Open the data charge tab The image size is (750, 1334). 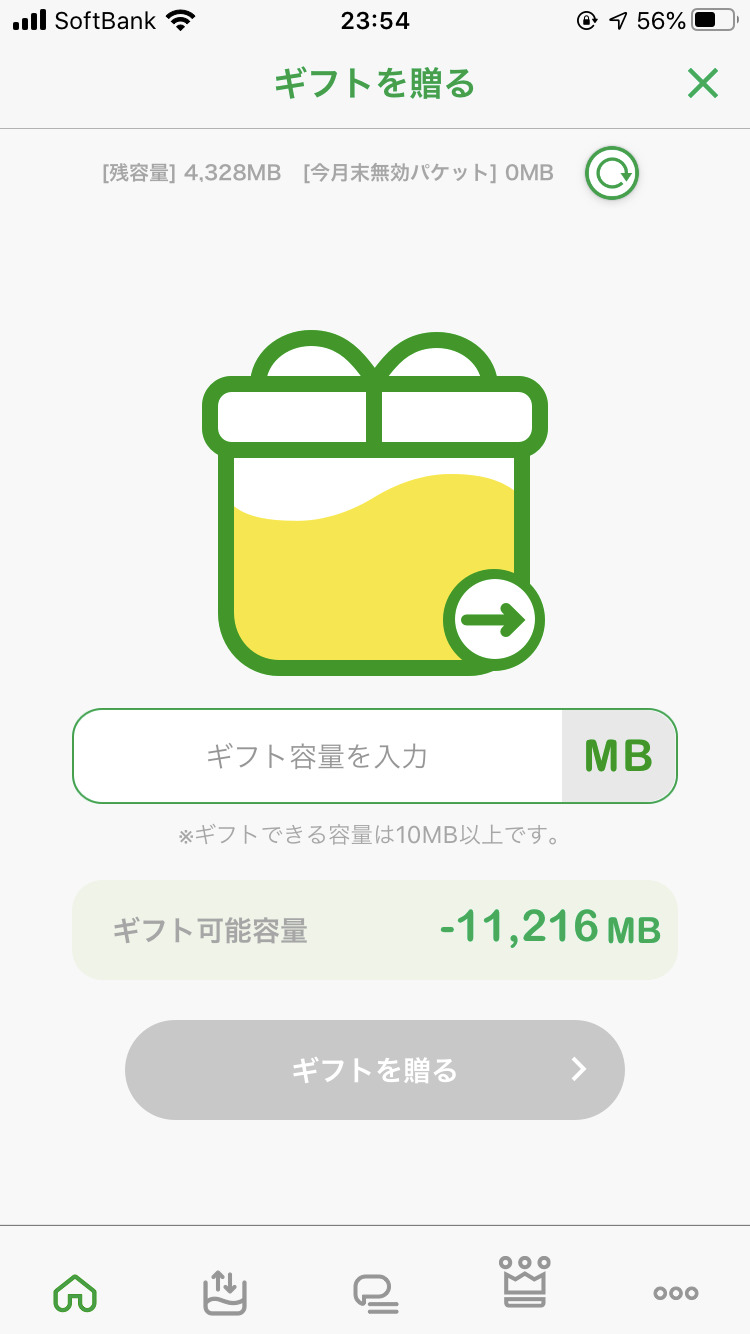[225, 1292]
